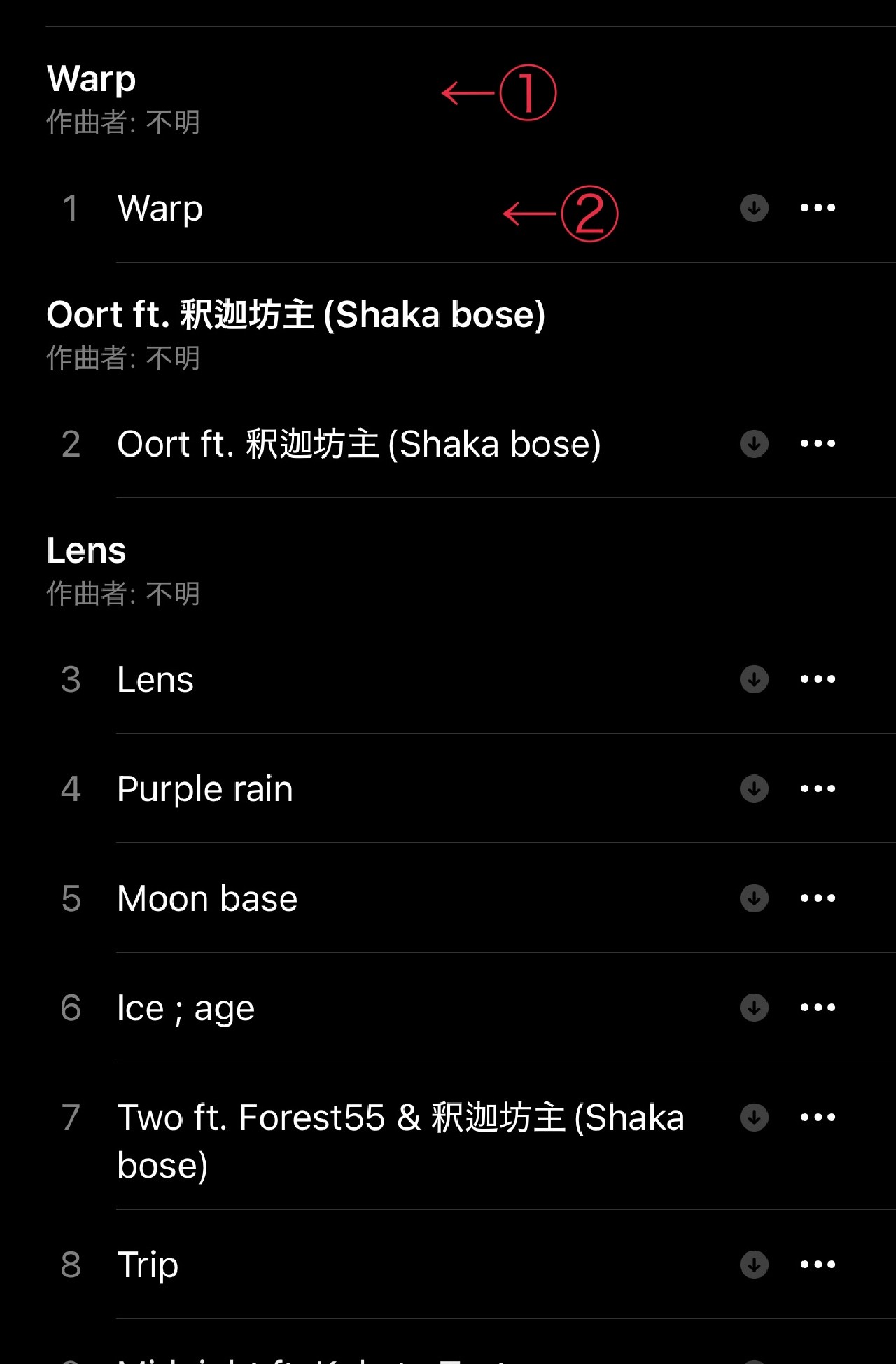This screenshot has width=896, height=1364.
Task: Play the song Trip
Action: tap(148, 1265)
